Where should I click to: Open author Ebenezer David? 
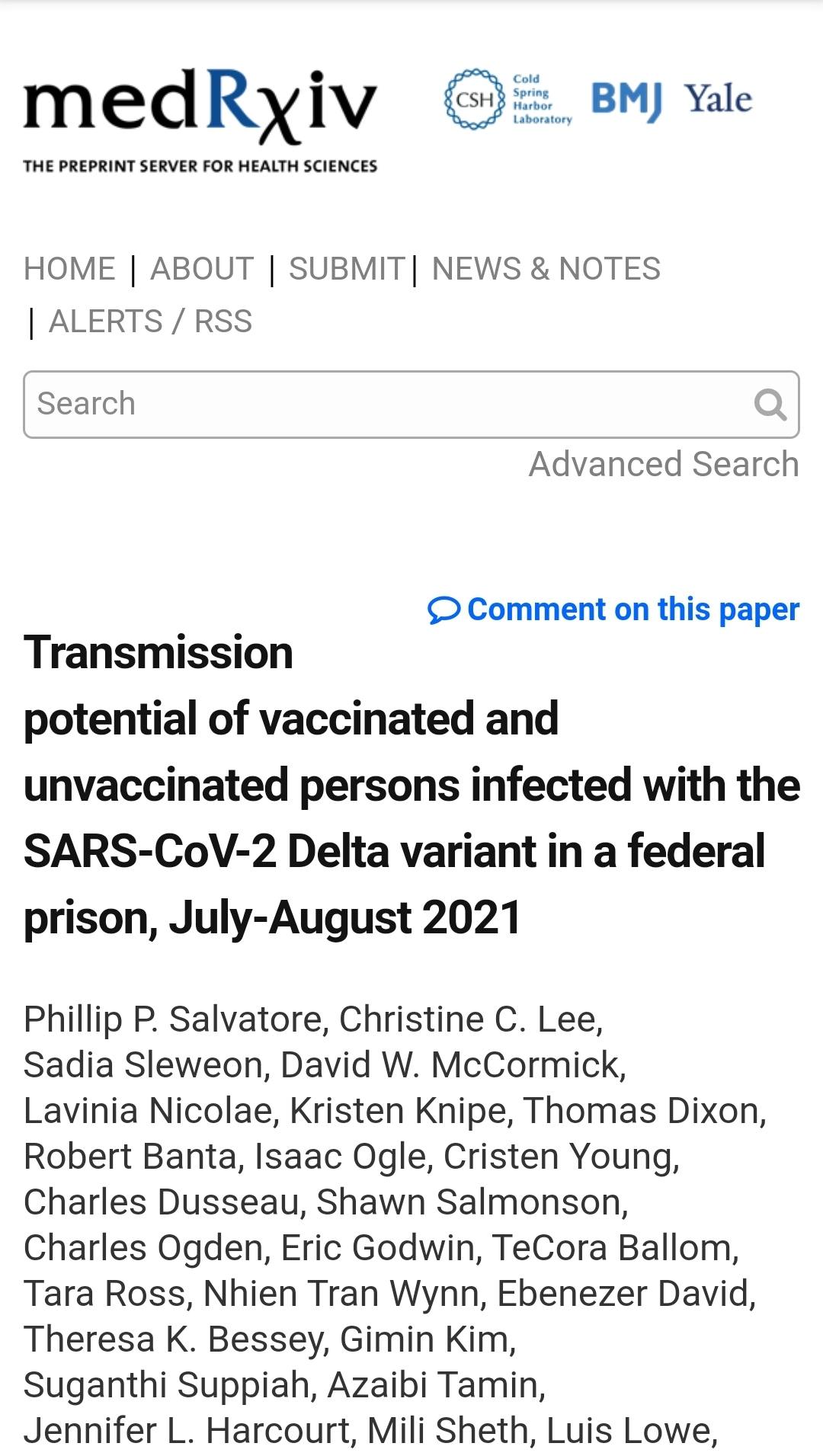click(623, 1294)
